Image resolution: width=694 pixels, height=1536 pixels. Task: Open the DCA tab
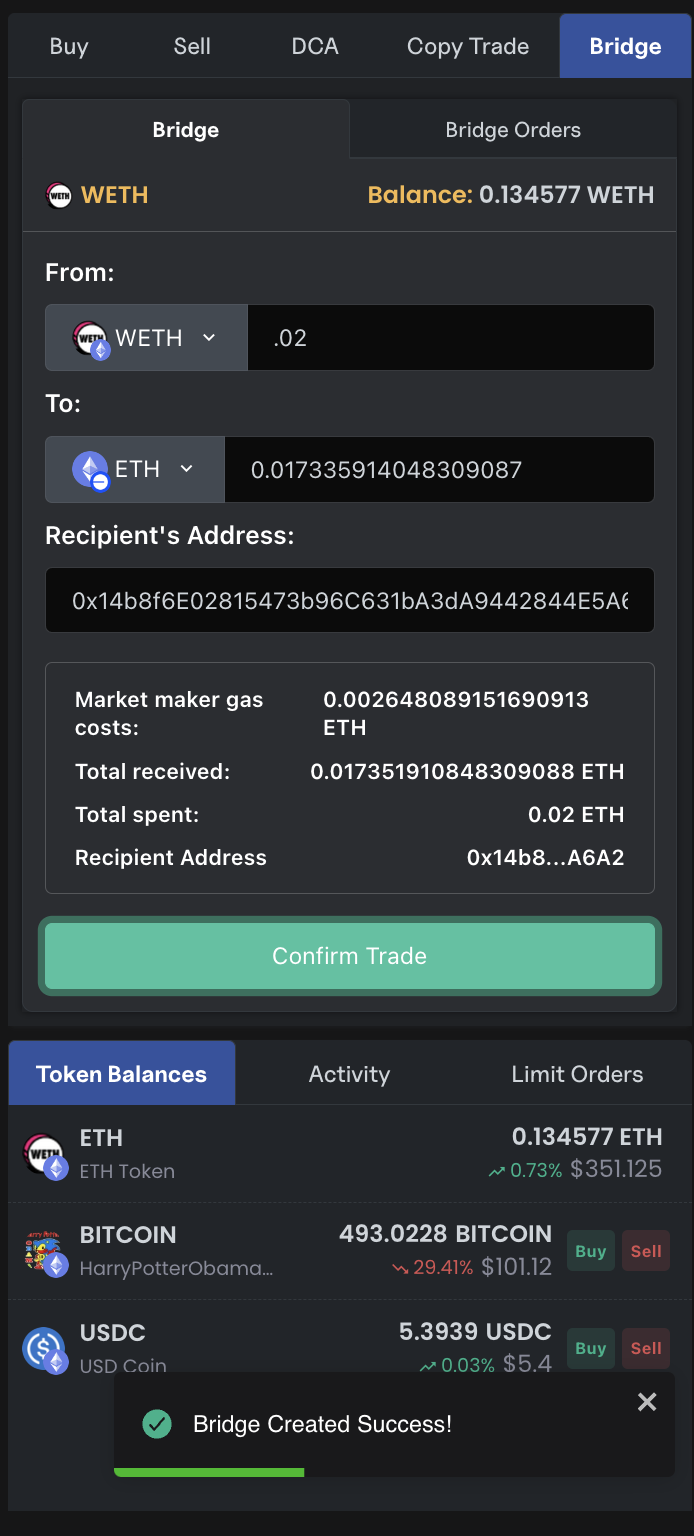[x=315, y=46]
